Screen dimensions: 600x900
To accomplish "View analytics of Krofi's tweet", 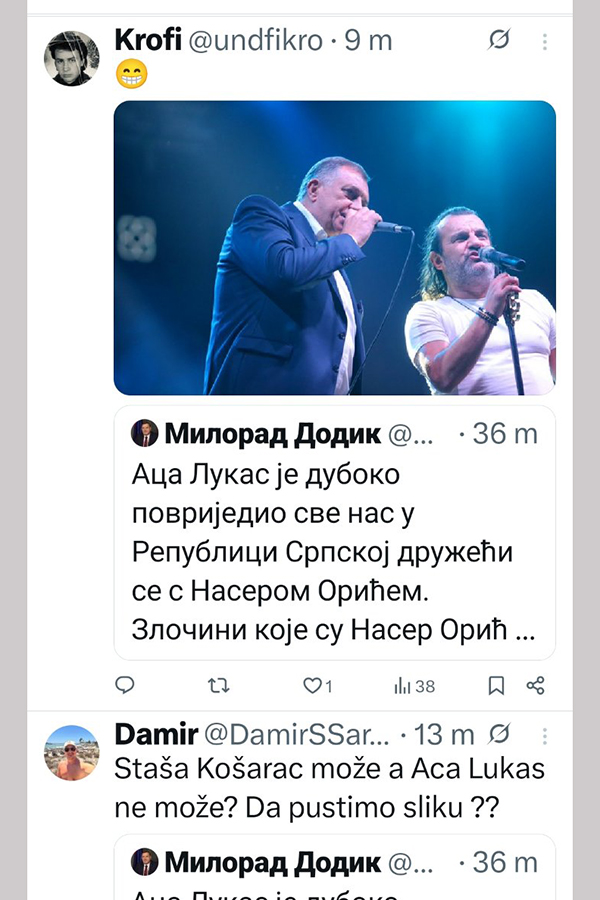I will (x=414, y=685).
